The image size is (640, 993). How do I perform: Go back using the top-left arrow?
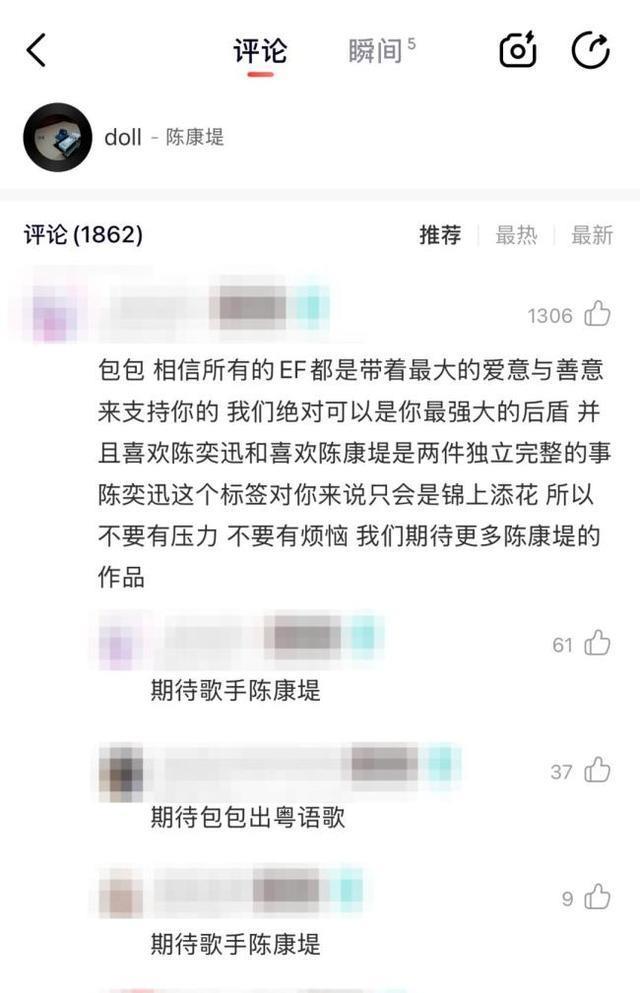pos(36,49)
